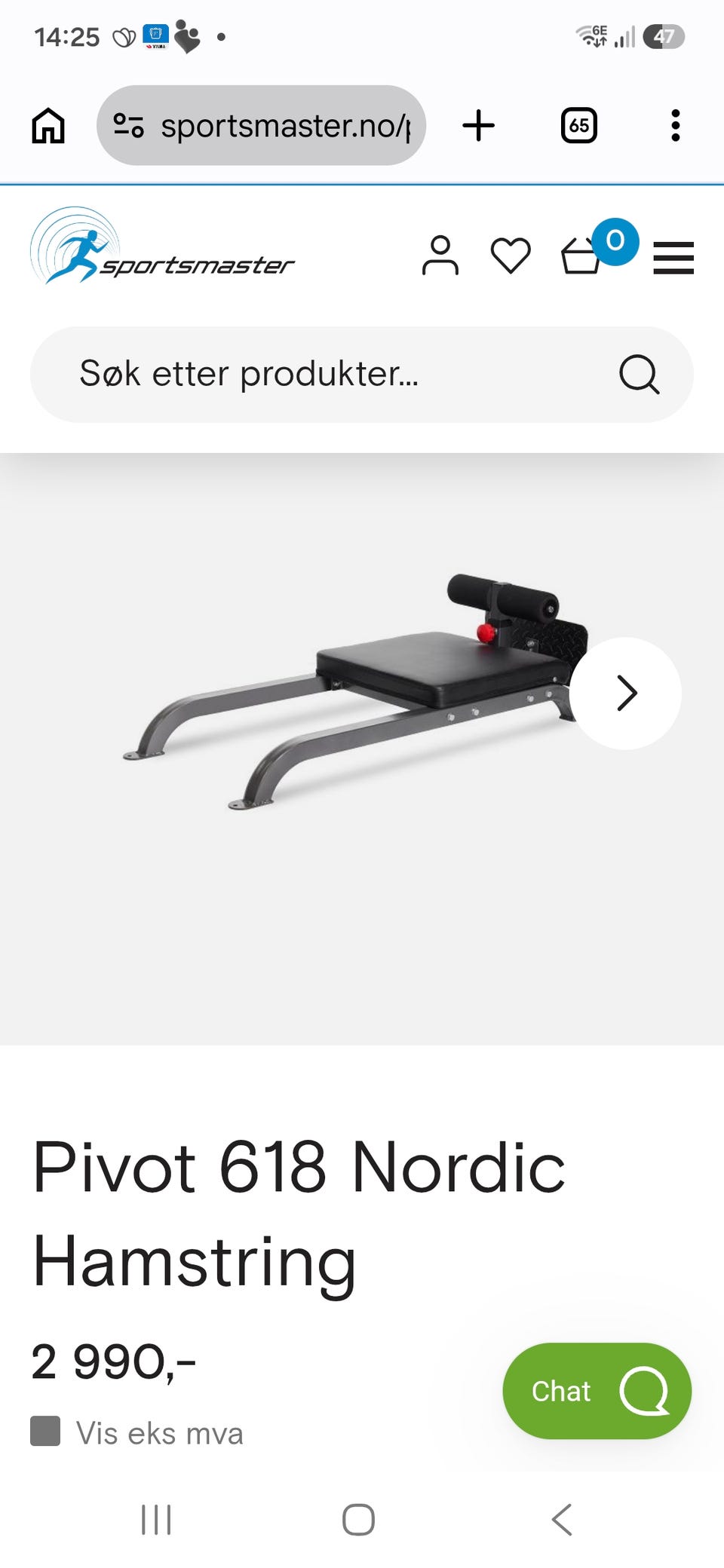Open a new browser tab
The height and width of the screenshot is (1568, 724).
pos(478,125)
